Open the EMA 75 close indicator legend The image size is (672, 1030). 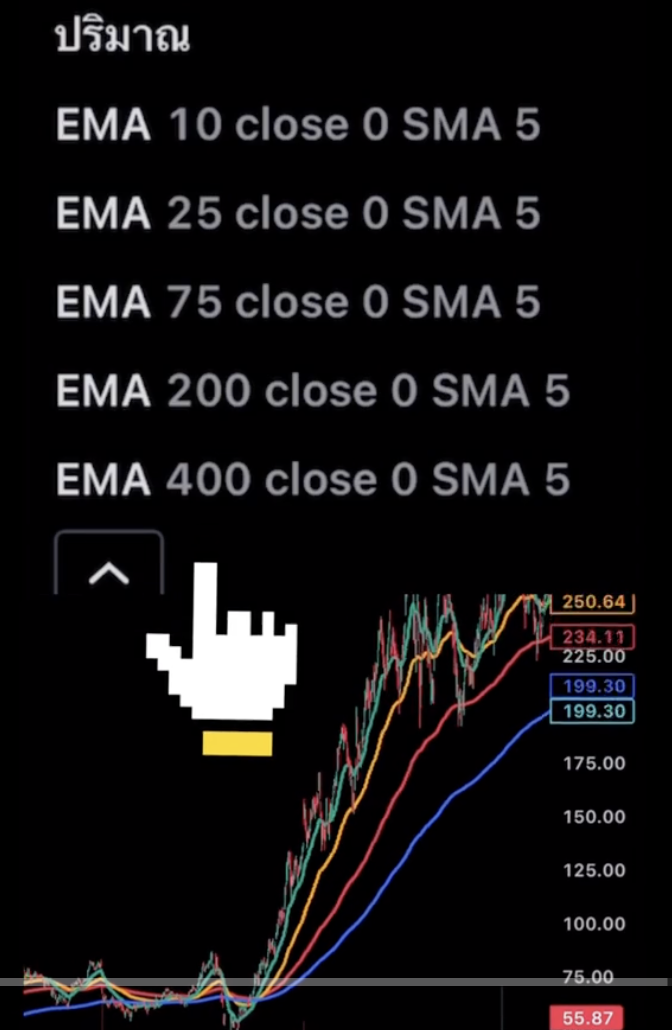tap(297, 303)
